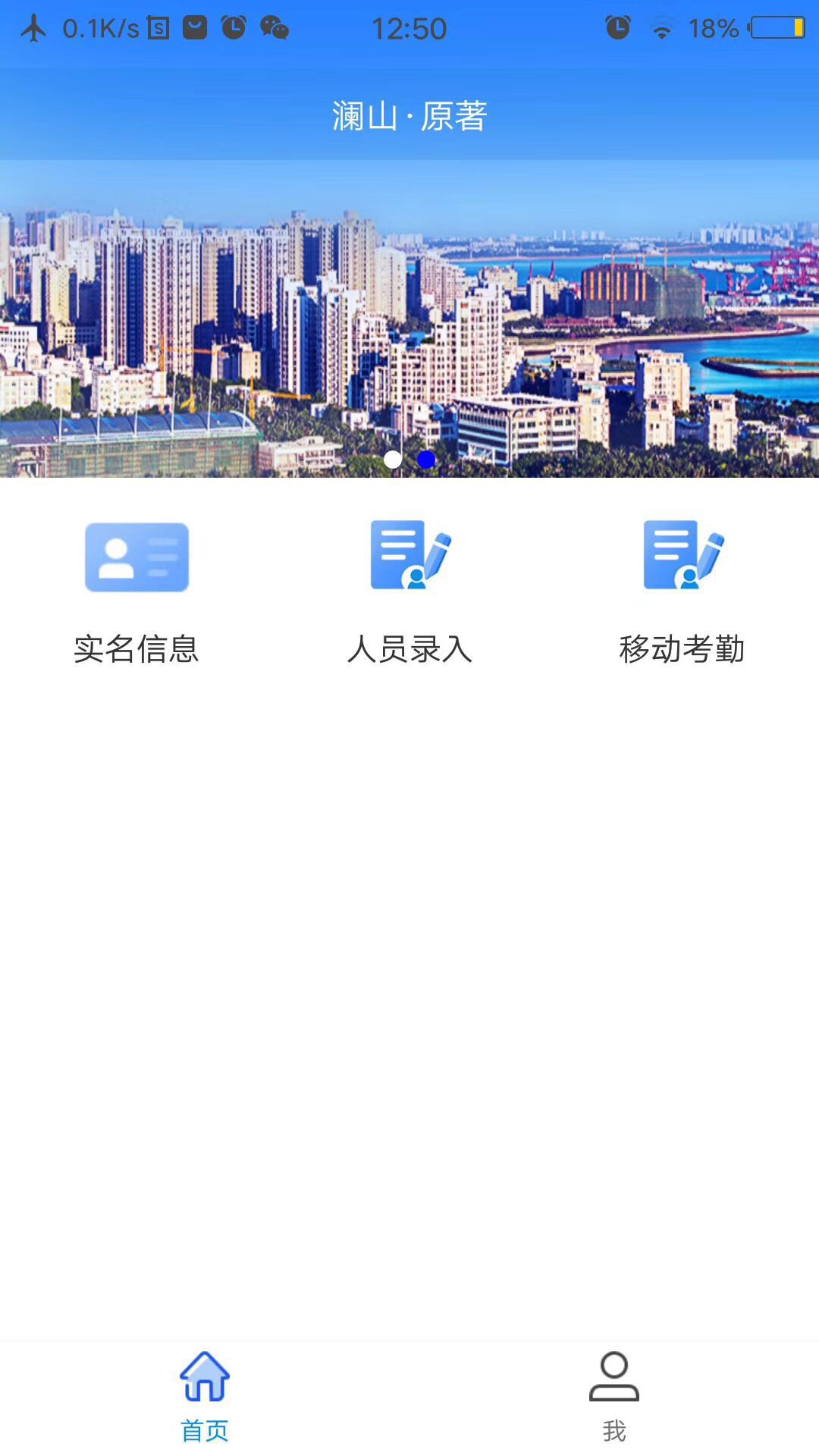The width and height of the screenshot is (819, 1456).
Task: Tap the city skyline banner image
Action: pyautogui.click(x=409, y=318)
